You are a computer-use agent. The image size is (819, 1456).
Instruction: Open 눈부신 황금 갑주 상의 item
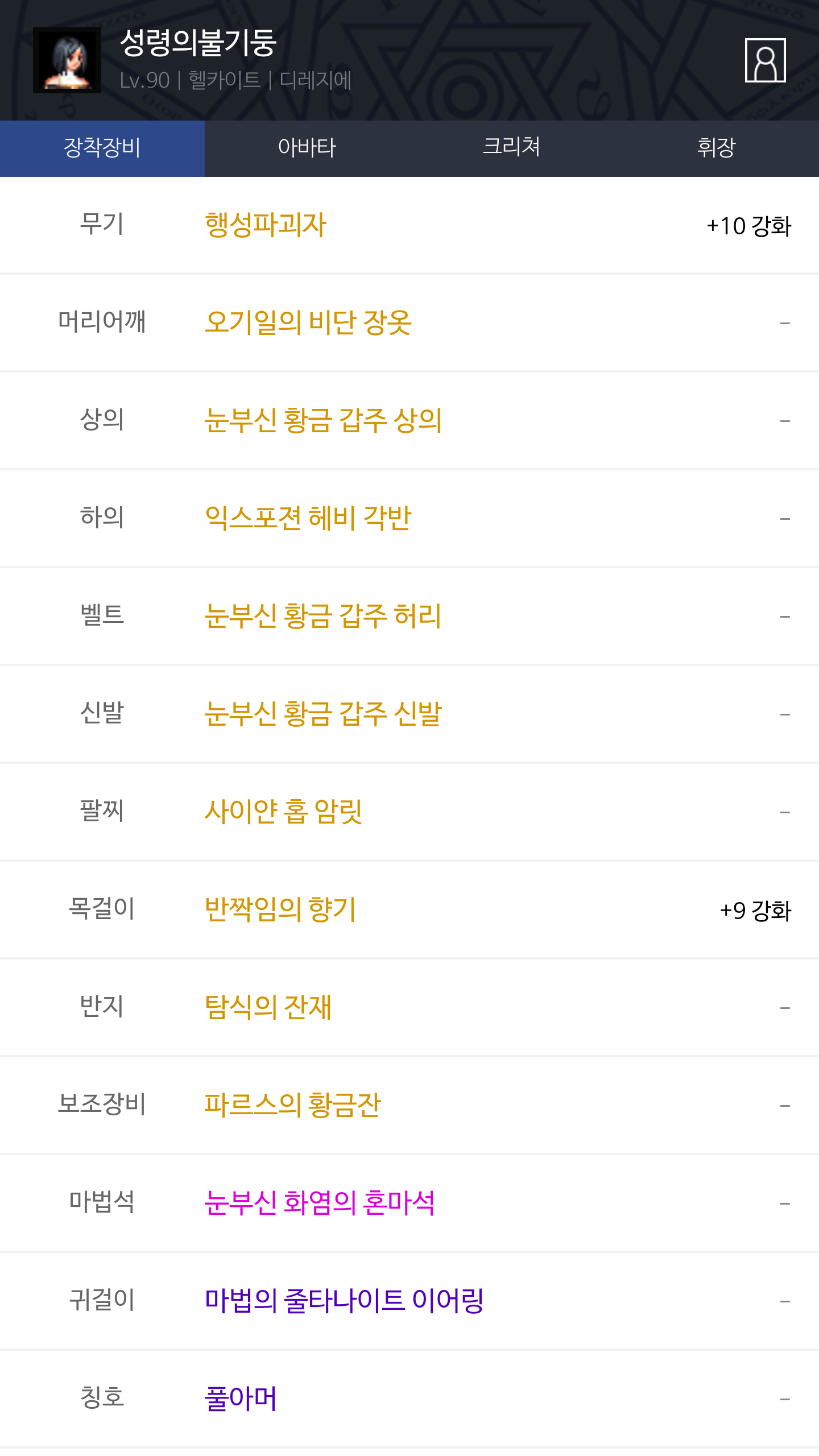323,420
